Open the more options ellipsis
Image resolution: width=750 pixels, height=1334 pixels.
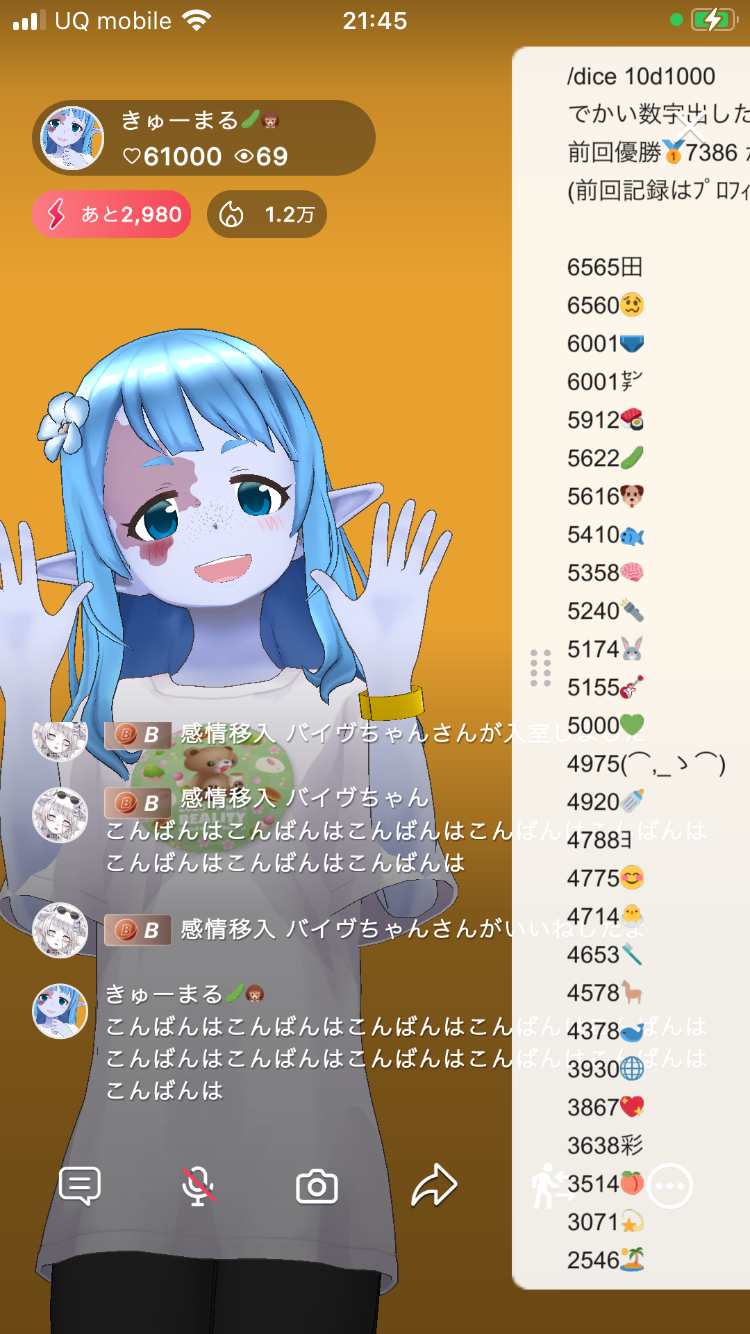(670, 1187)
